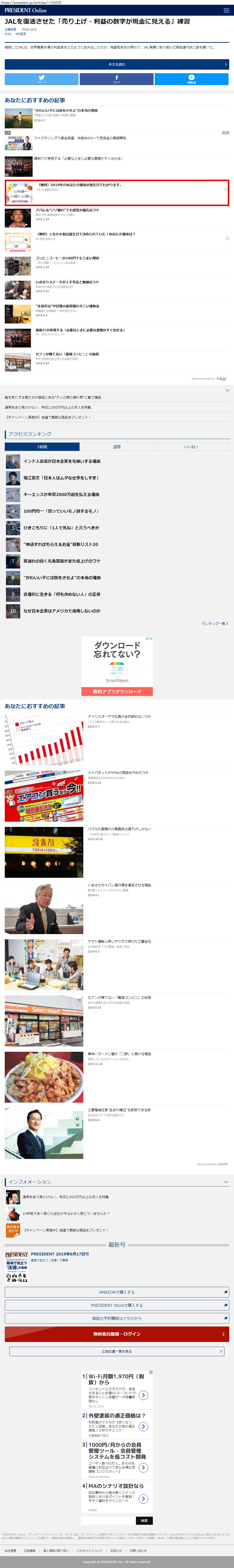Share the article on Twitter
This screenshot has height=1568, width=234.
click(41, 79)
